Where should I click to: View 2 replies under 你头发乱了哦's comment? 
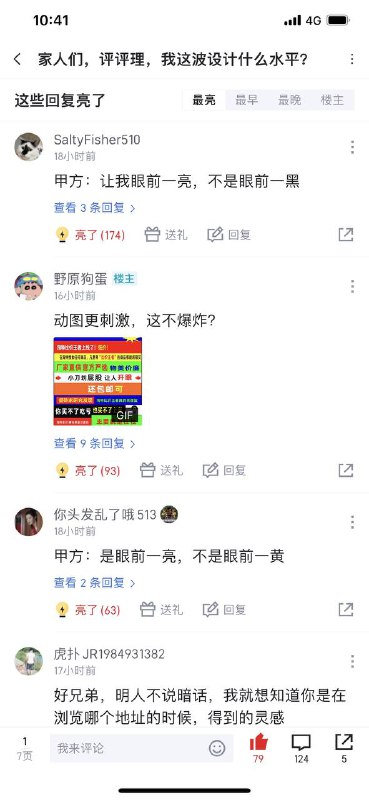(x=94, y=583)
